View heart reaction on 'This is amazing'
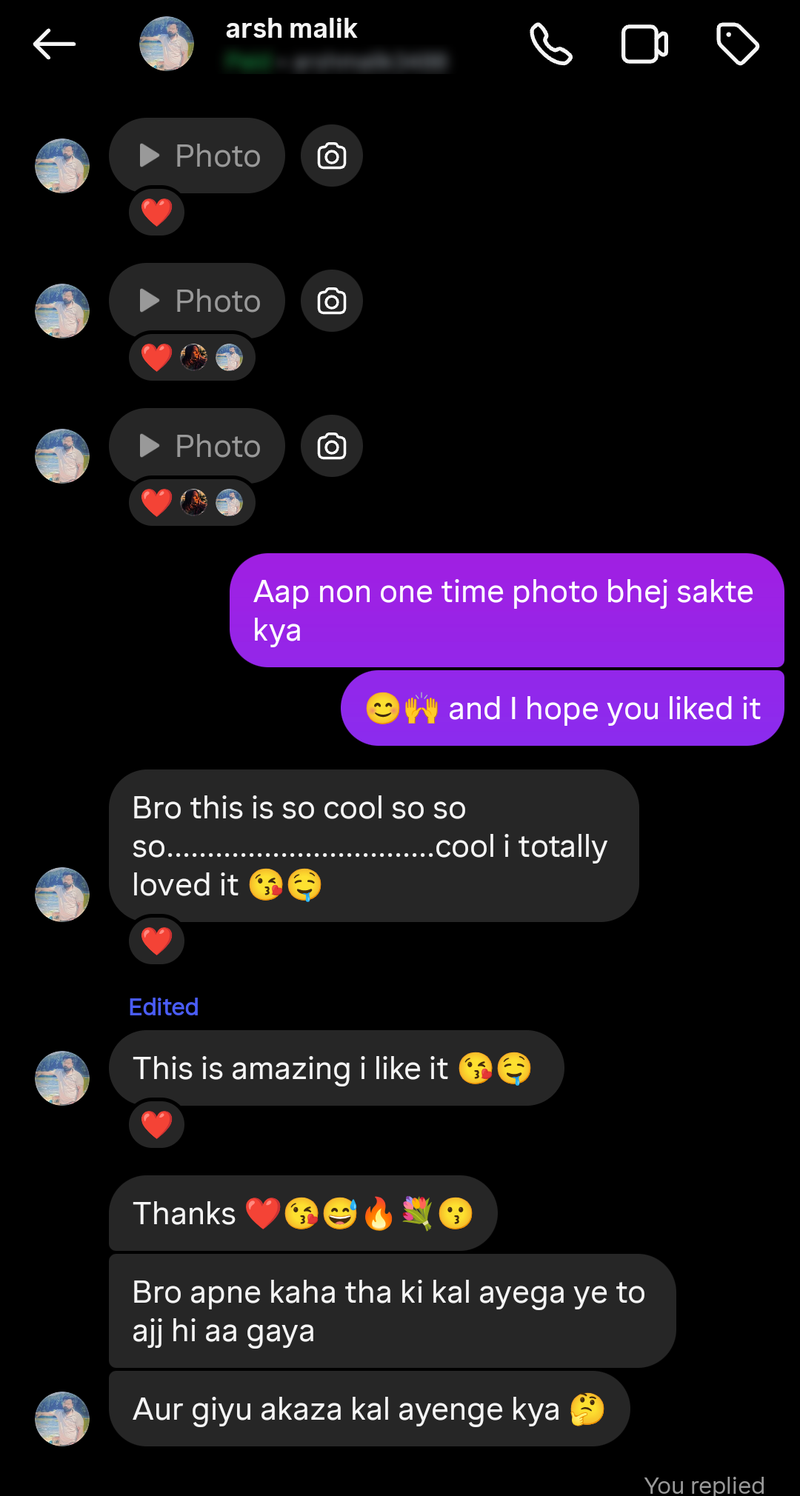The image size is (800, 1496). pyautogui.click(x=156, y=1125)
